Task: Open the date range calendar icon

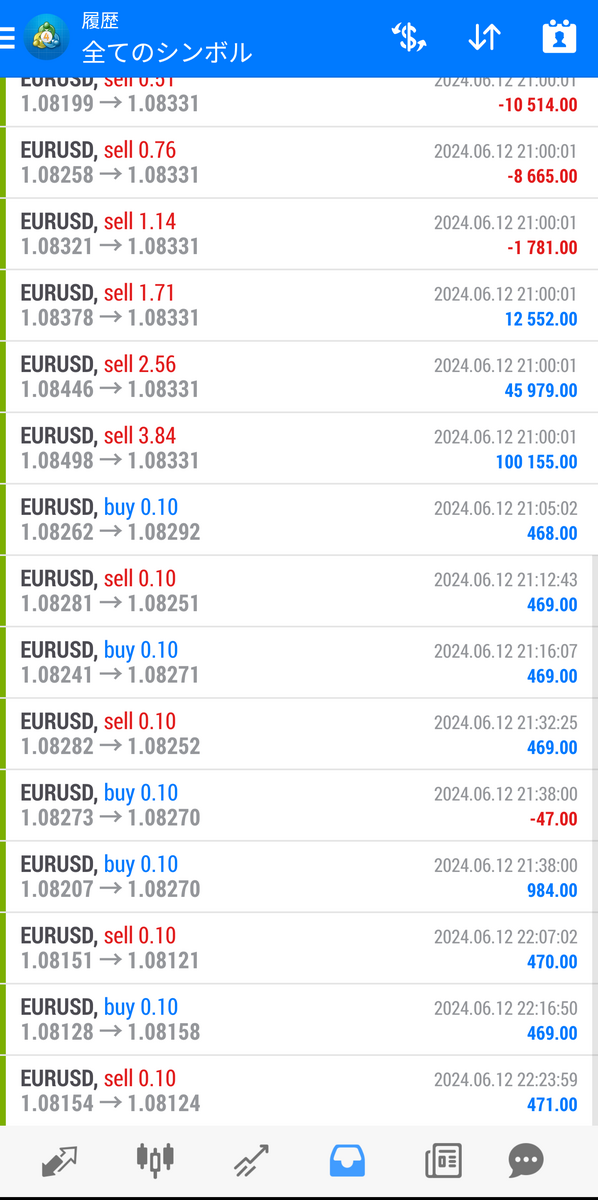Action: point(559,37)
